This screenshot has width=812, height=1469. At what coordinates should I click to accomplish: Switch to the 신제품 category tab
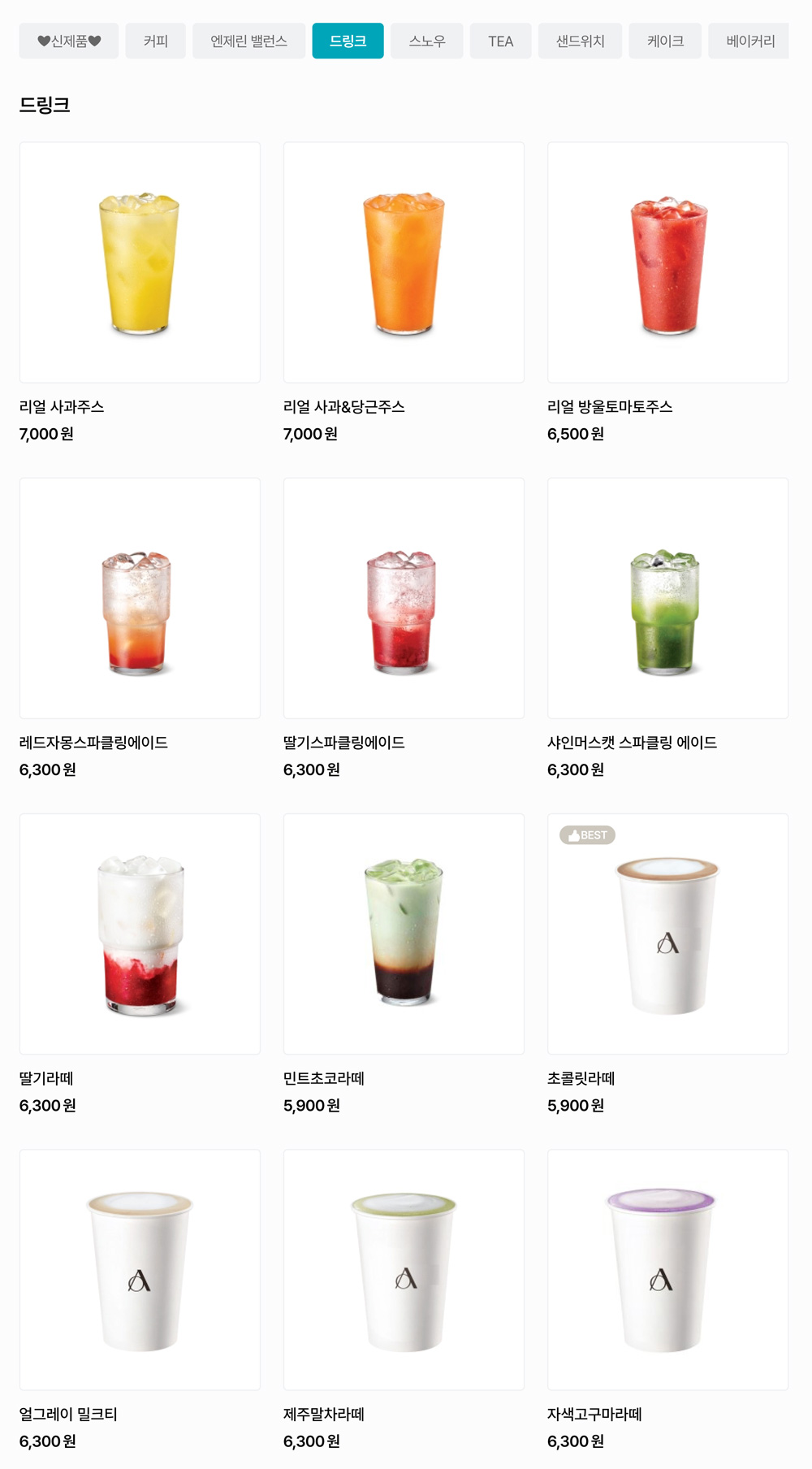click(x=69, y=41)
